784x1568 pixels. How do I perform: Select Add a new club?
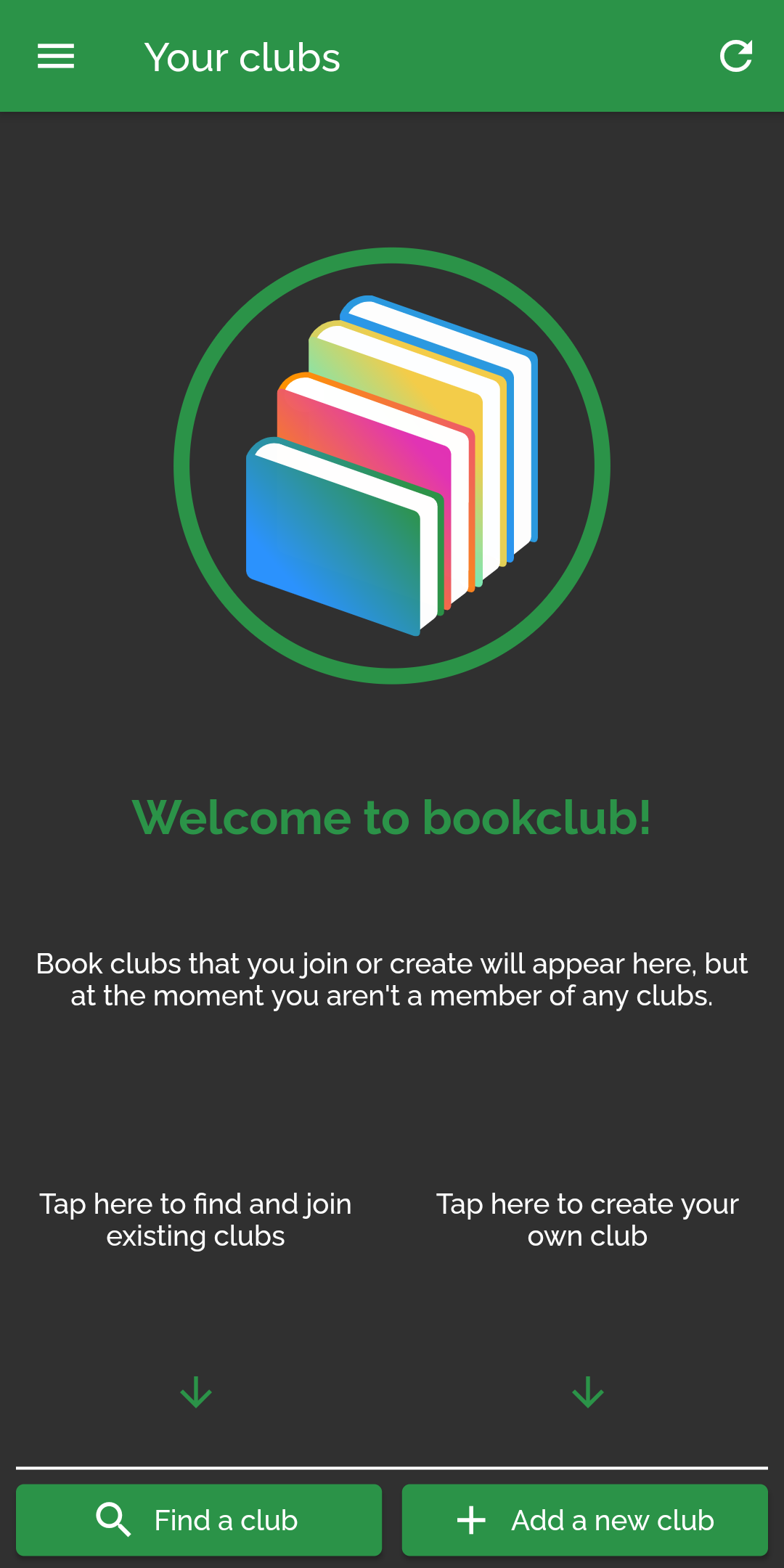[x=585, y=1520]
